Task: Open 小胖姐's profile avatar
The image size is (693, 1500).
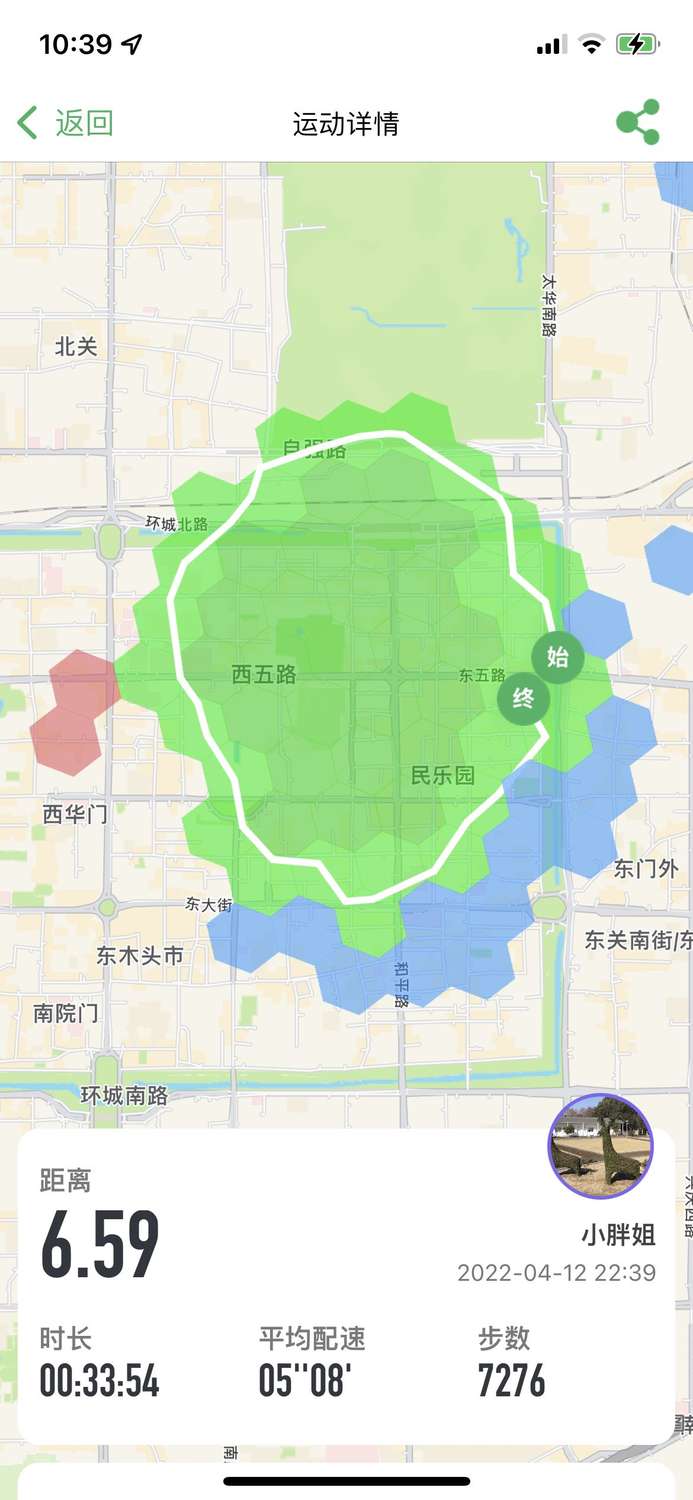Action: [600, 1146]
